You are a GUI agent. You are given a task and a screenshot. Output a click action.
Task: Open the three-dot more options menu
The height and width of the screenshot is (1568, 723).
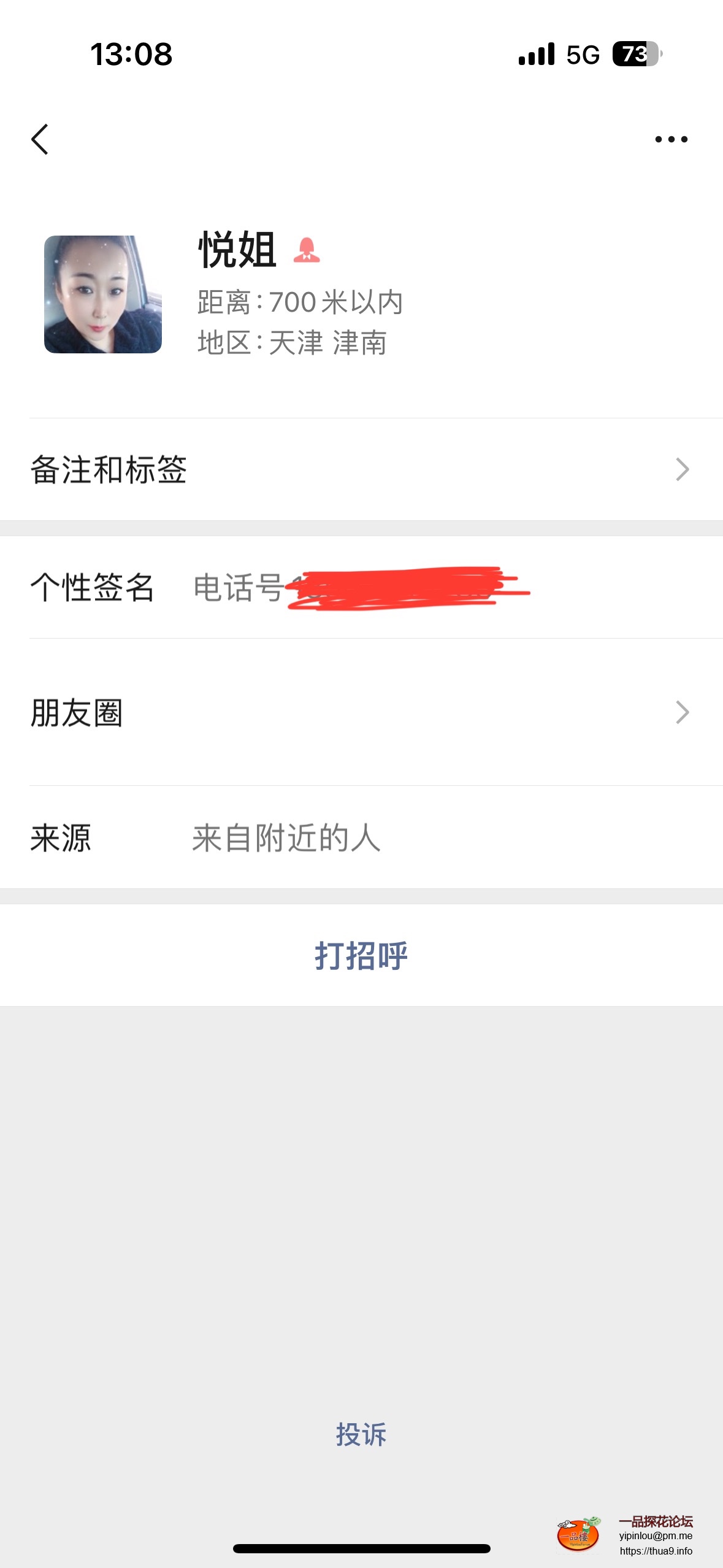(x=671, y=139)
